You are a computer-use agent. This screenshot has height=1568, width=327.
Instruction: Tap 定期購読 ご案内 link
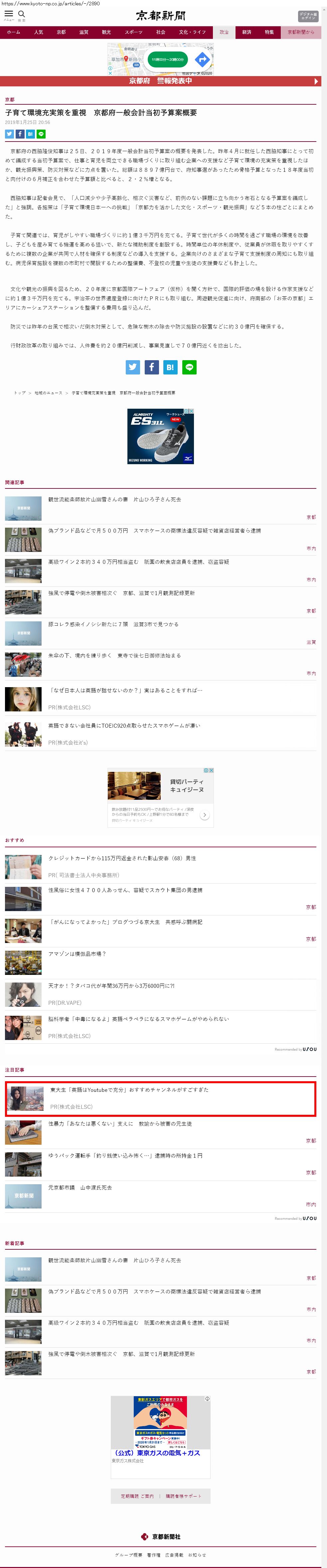137,1496
